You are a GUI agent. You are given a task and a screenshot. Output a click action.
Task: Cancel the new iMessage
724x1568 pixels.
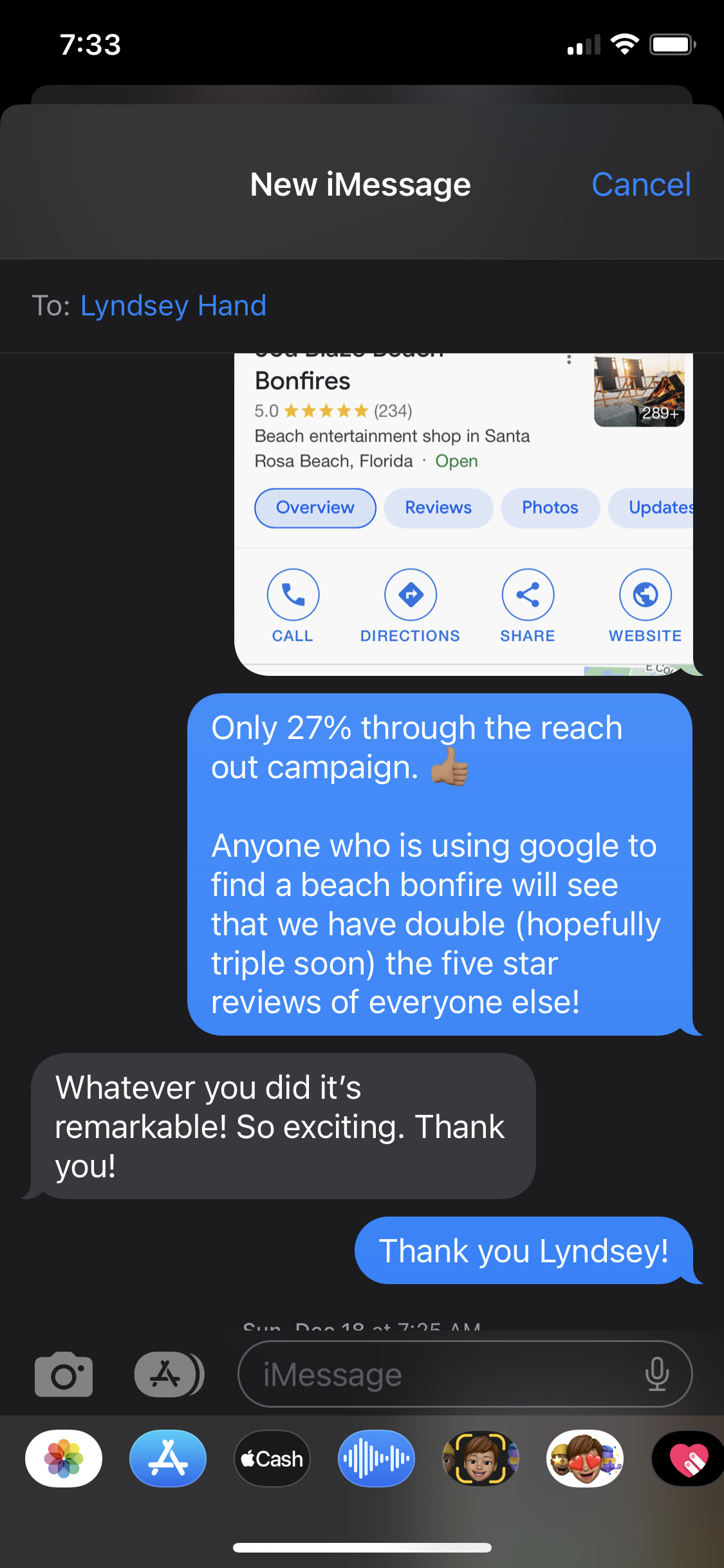tap(641, 185)
